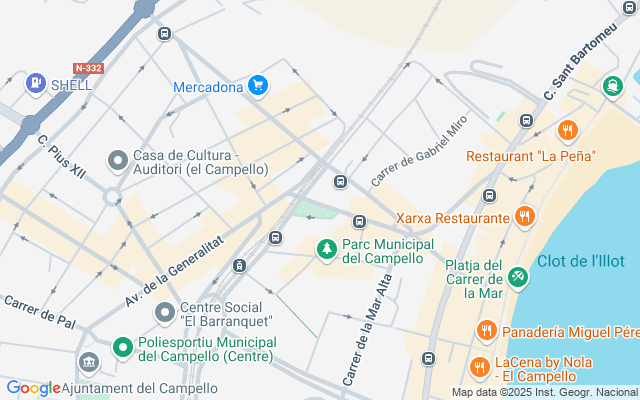The image size is (640, 400).
Task: Tap the Casa de Cultura Auditori marker
Action: point(118,159)
